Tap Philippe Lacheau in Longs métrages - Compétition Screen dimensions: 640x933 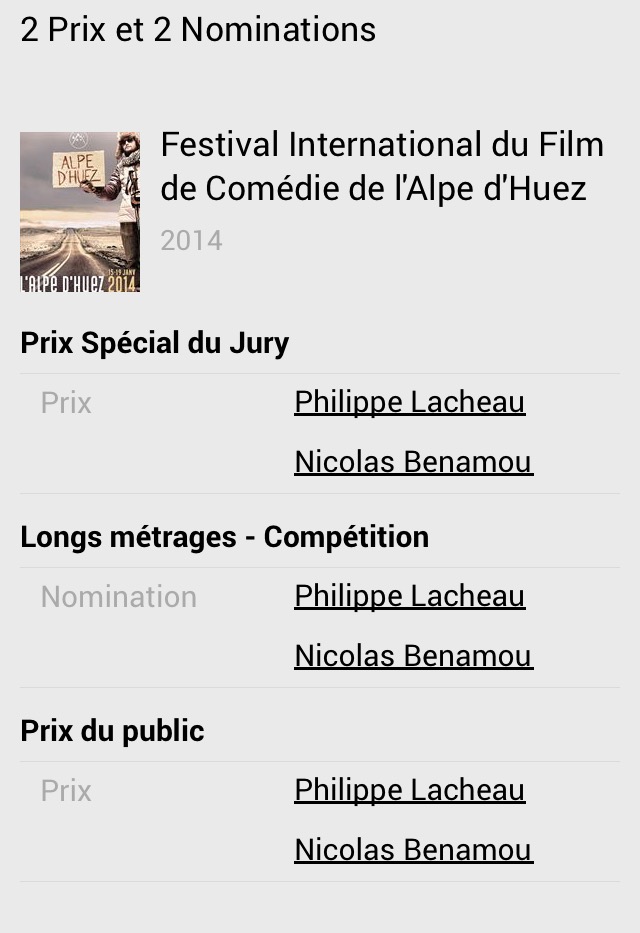pos(409,597)
